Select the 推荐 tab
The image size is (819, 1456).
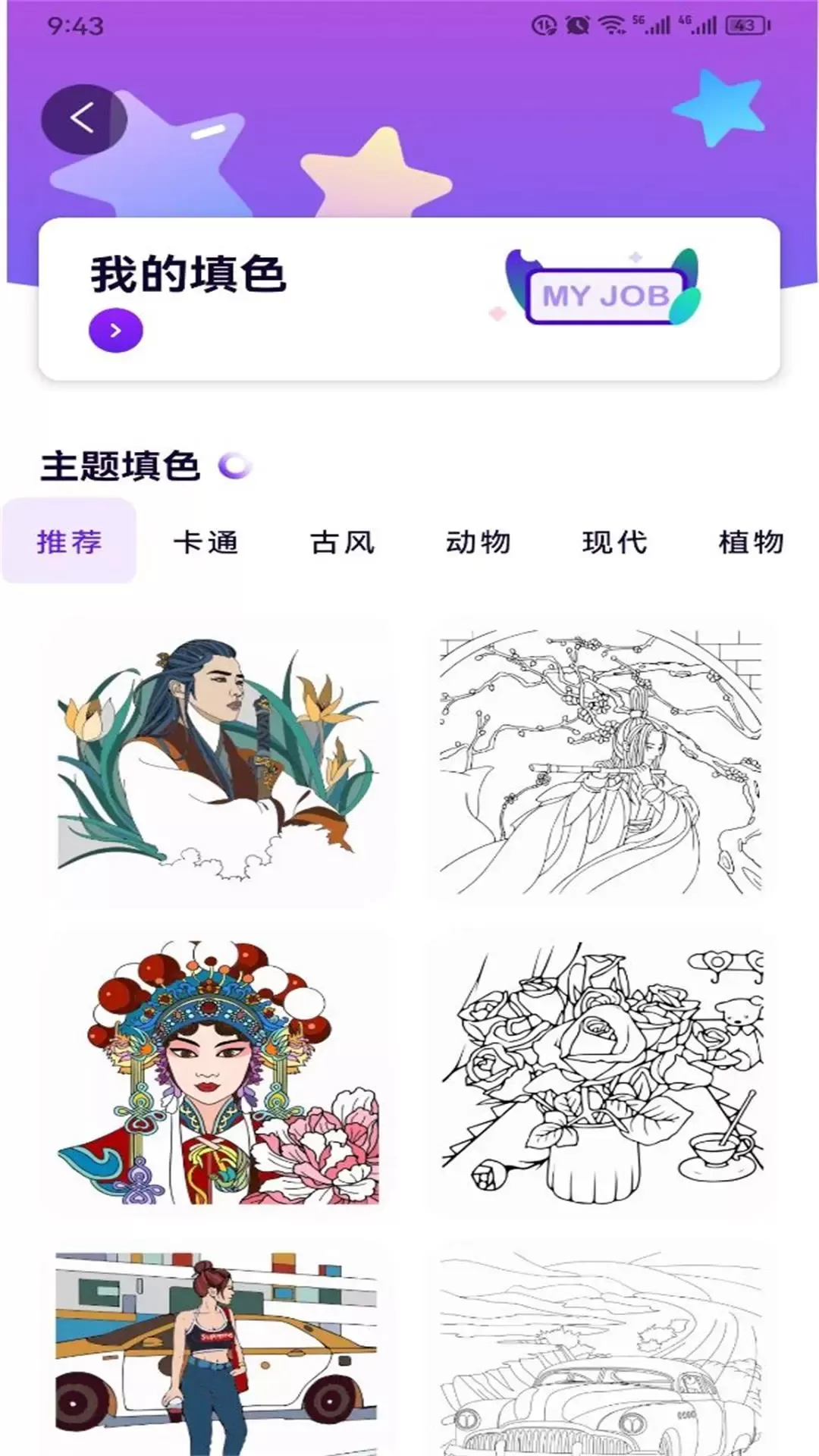coord(69,541)
